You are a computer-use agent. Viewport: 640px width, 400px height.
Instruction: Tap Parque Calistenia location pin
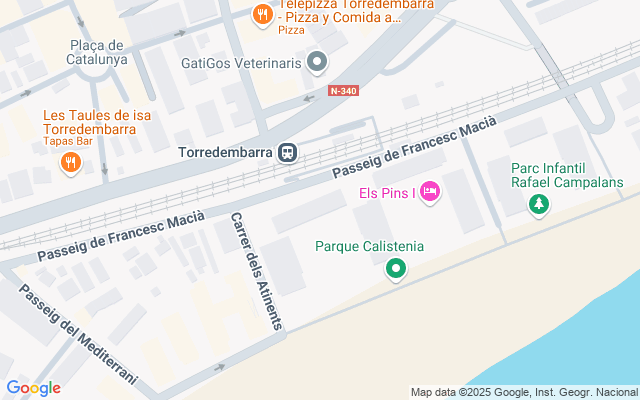pyautogui.click(x=397, y=268)
